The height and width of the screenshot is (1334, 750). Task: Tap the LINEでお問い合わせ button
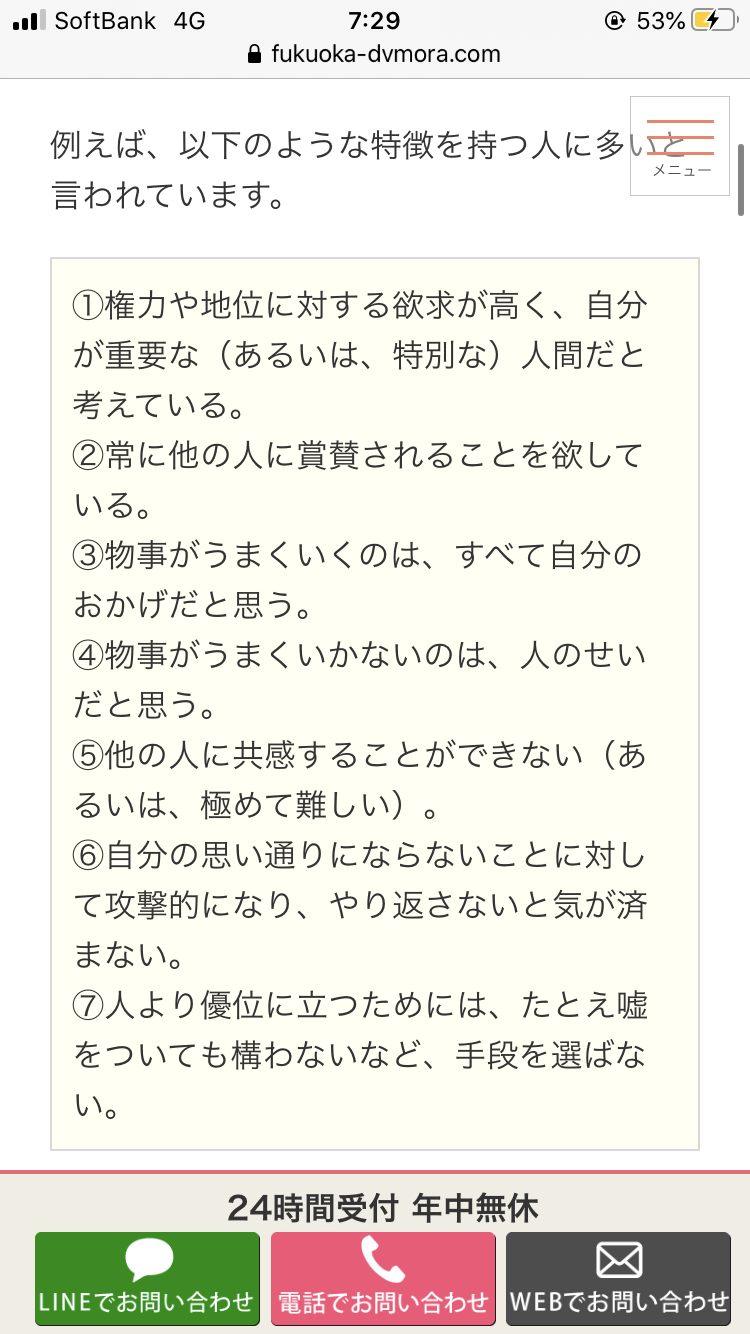pyautogui.click(x=147, y=1278)
